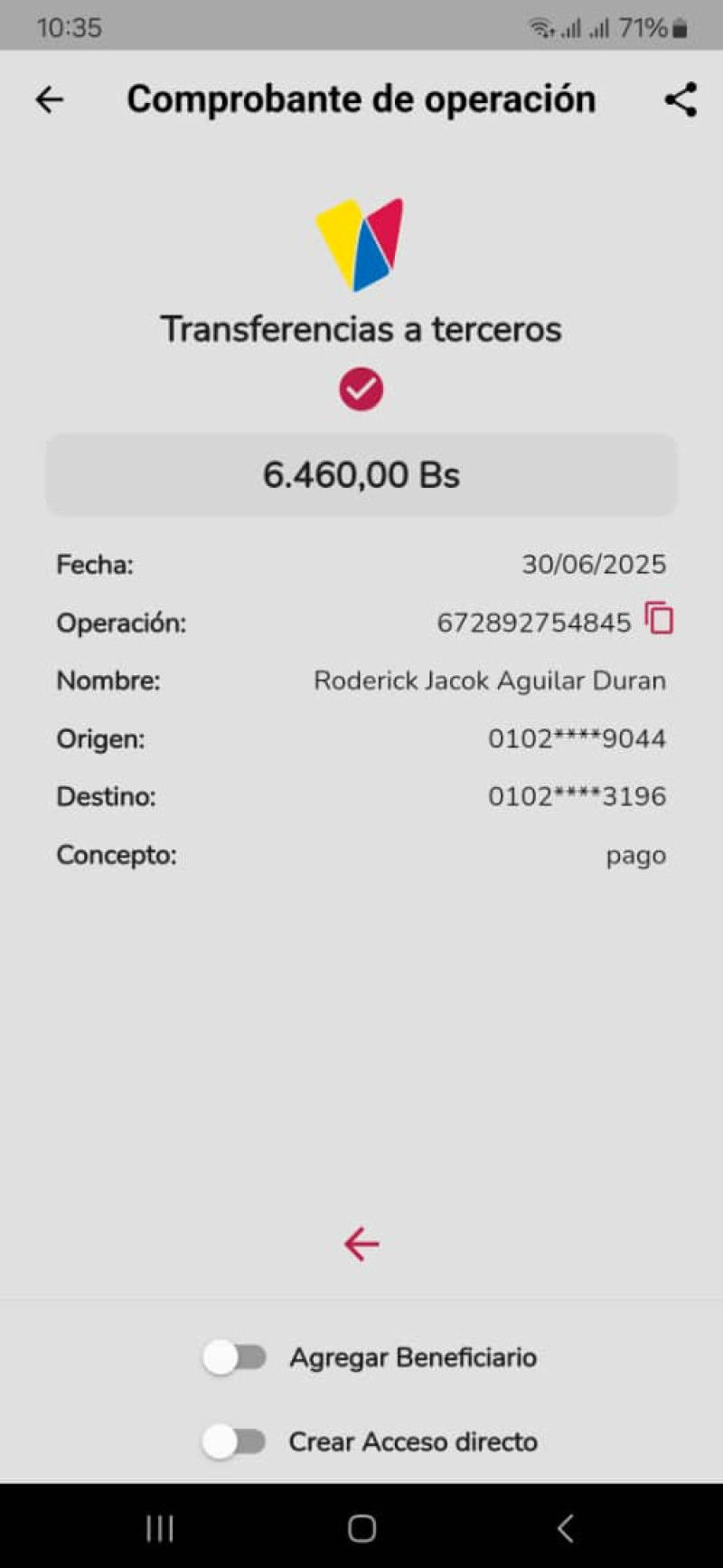Go back using the top-left arrow
This screenshot has width=723, height=1568.
tap(50, 99)
